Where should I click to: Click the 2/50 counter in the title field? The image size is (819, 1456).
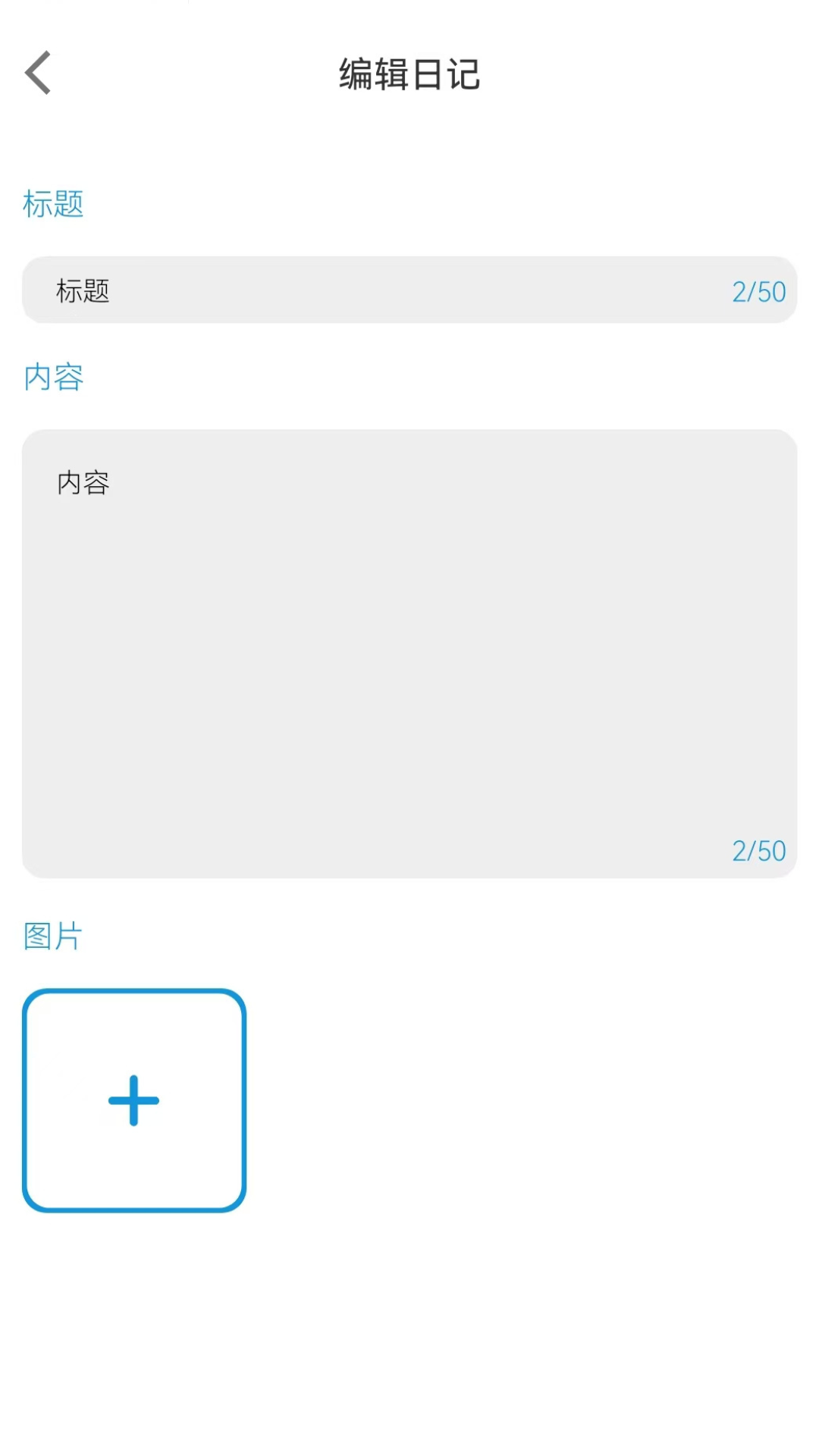(759, 292)
